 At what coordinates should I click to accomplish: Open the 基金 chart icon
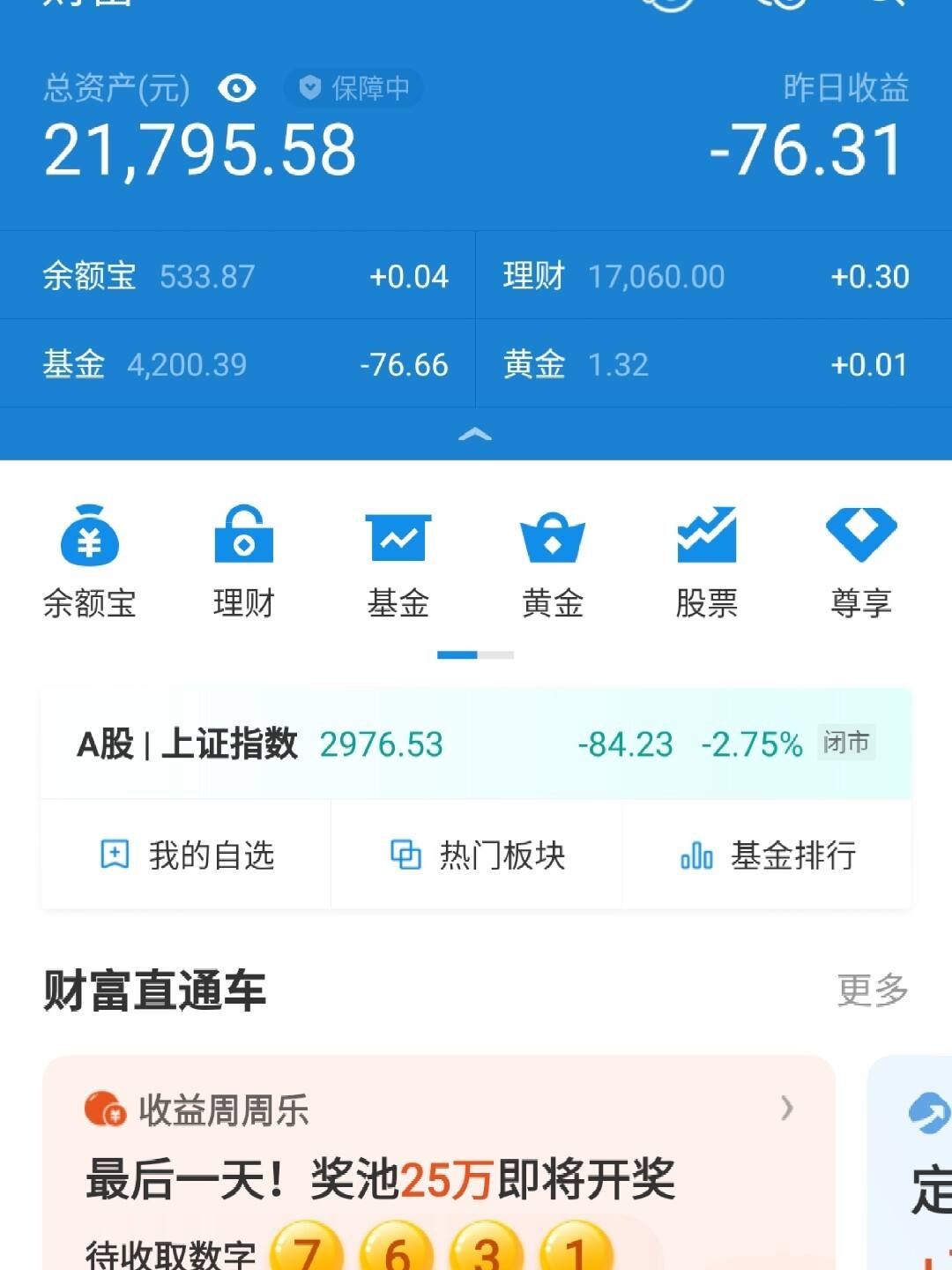pyautogui.click(x=398, y=535)
